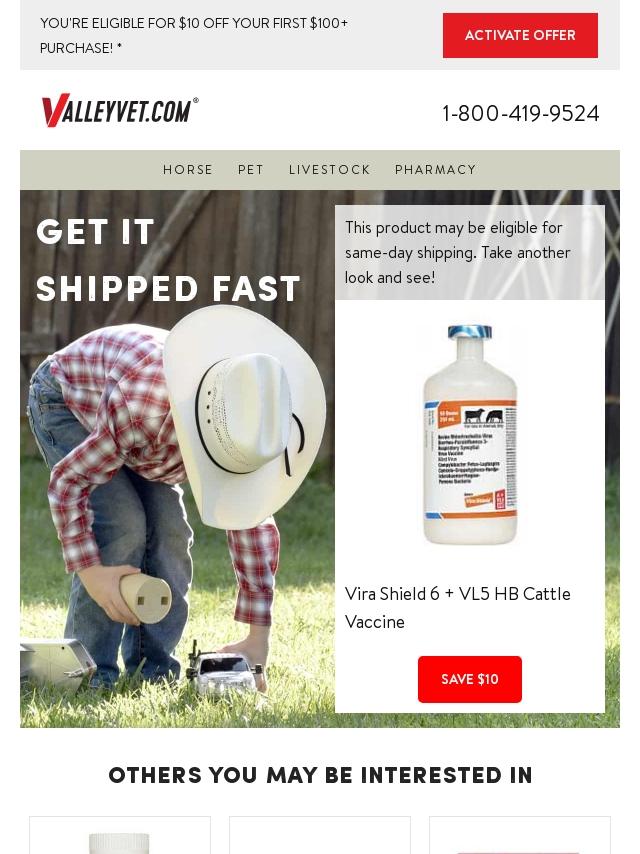
Task: Tap the Save $10 button
Action: tap(469, 679)
